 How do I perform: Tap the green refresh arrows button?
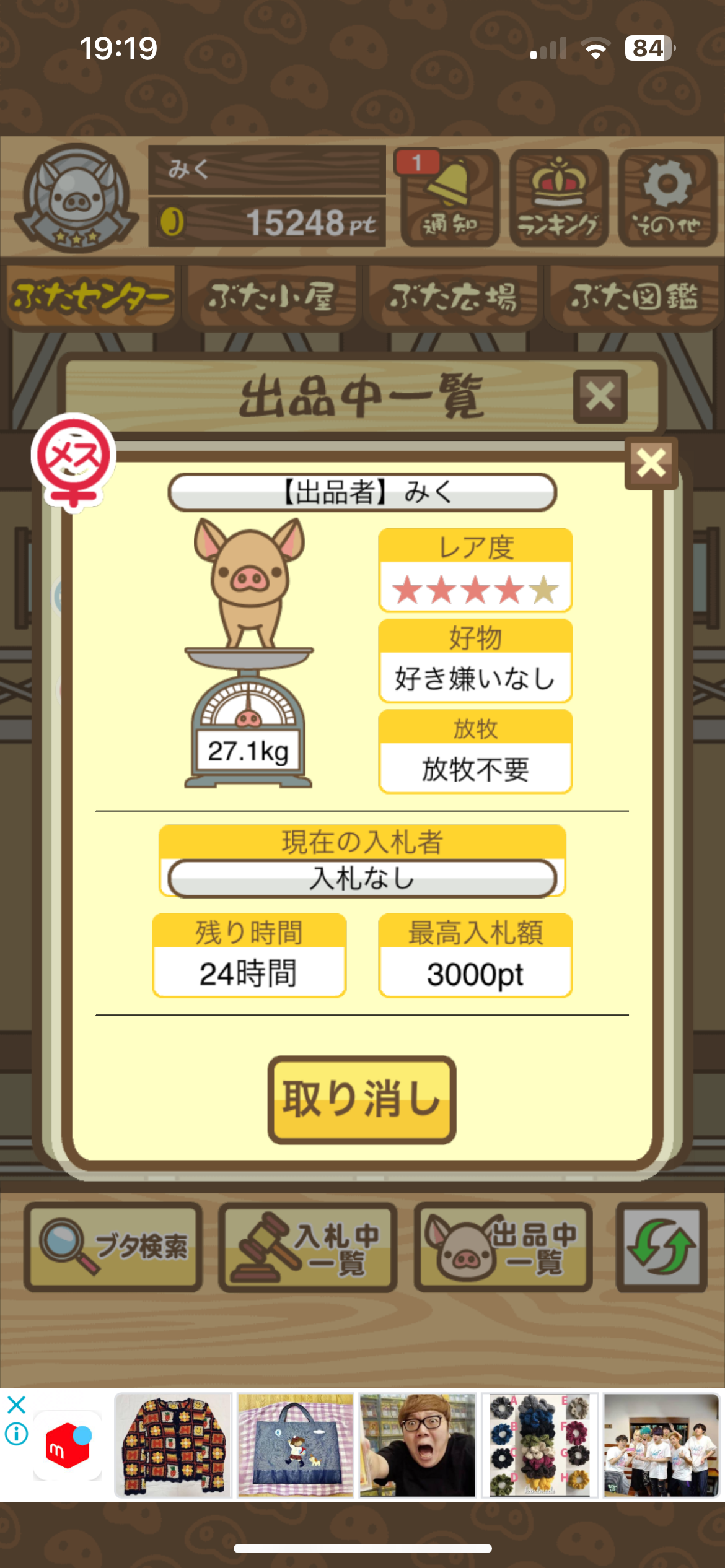(x=661, y=1246)
